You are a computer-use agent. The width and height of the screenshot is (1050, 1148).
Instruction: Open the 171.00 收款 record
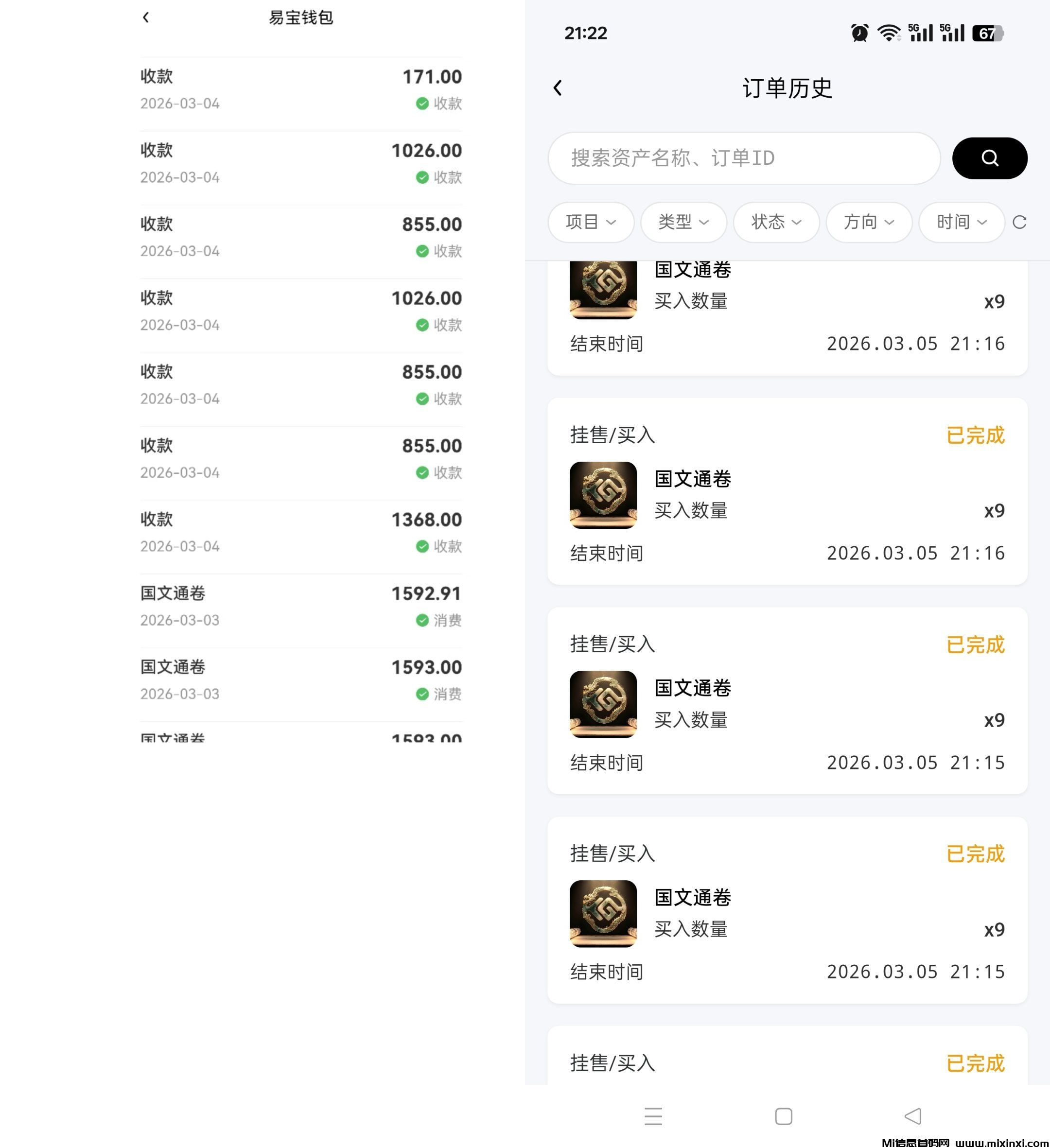coord(300,90)
